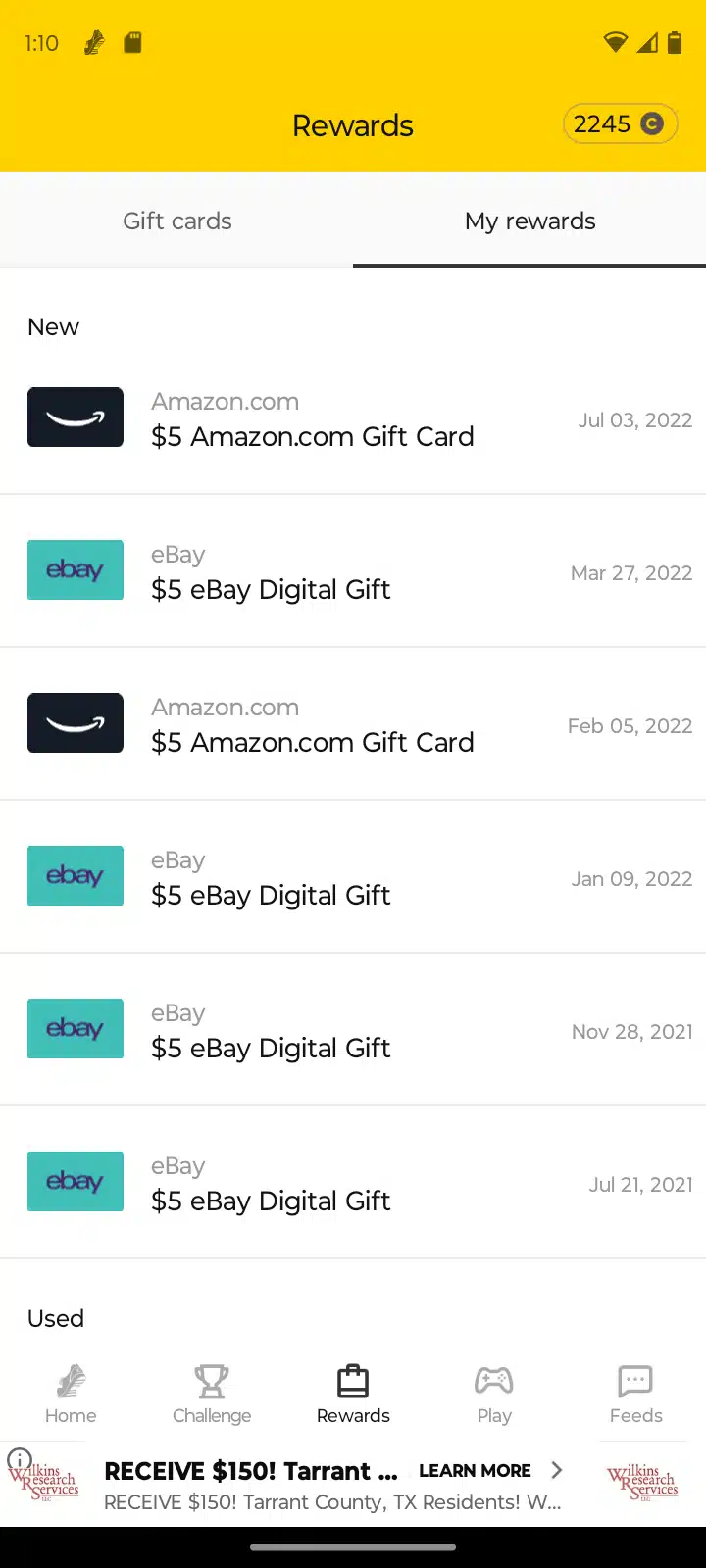This screenshot has height=1568, width=706.
Task: Open the Challenge tab
Action: (212, 1394)
